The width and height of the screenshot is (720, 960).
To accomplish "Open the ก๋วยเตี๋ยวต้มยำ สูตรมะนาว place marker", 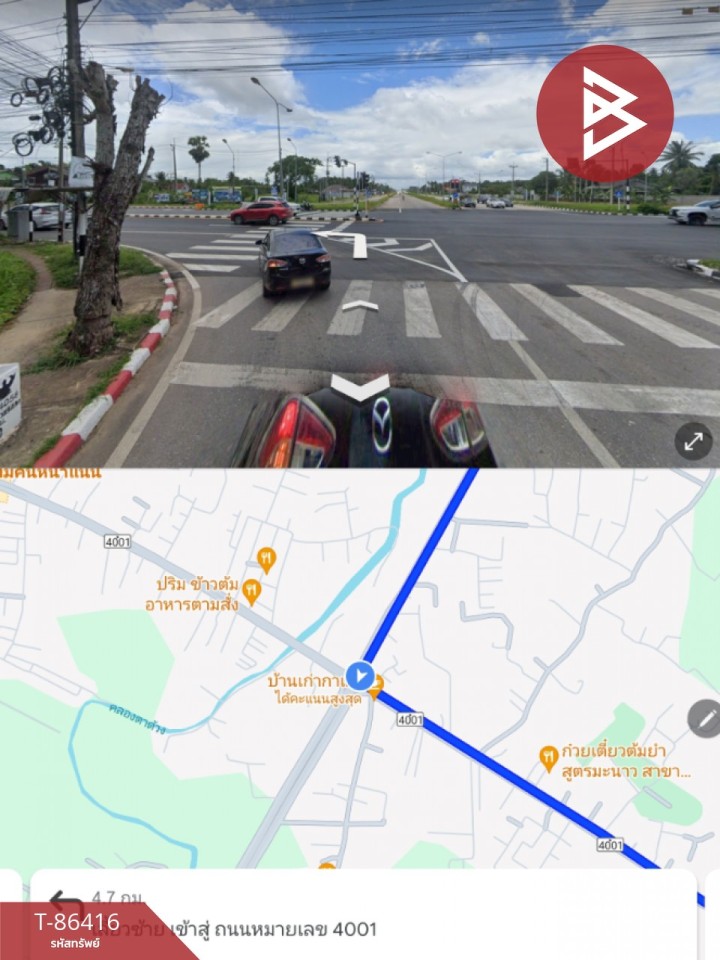I will [x=547, y=757].
